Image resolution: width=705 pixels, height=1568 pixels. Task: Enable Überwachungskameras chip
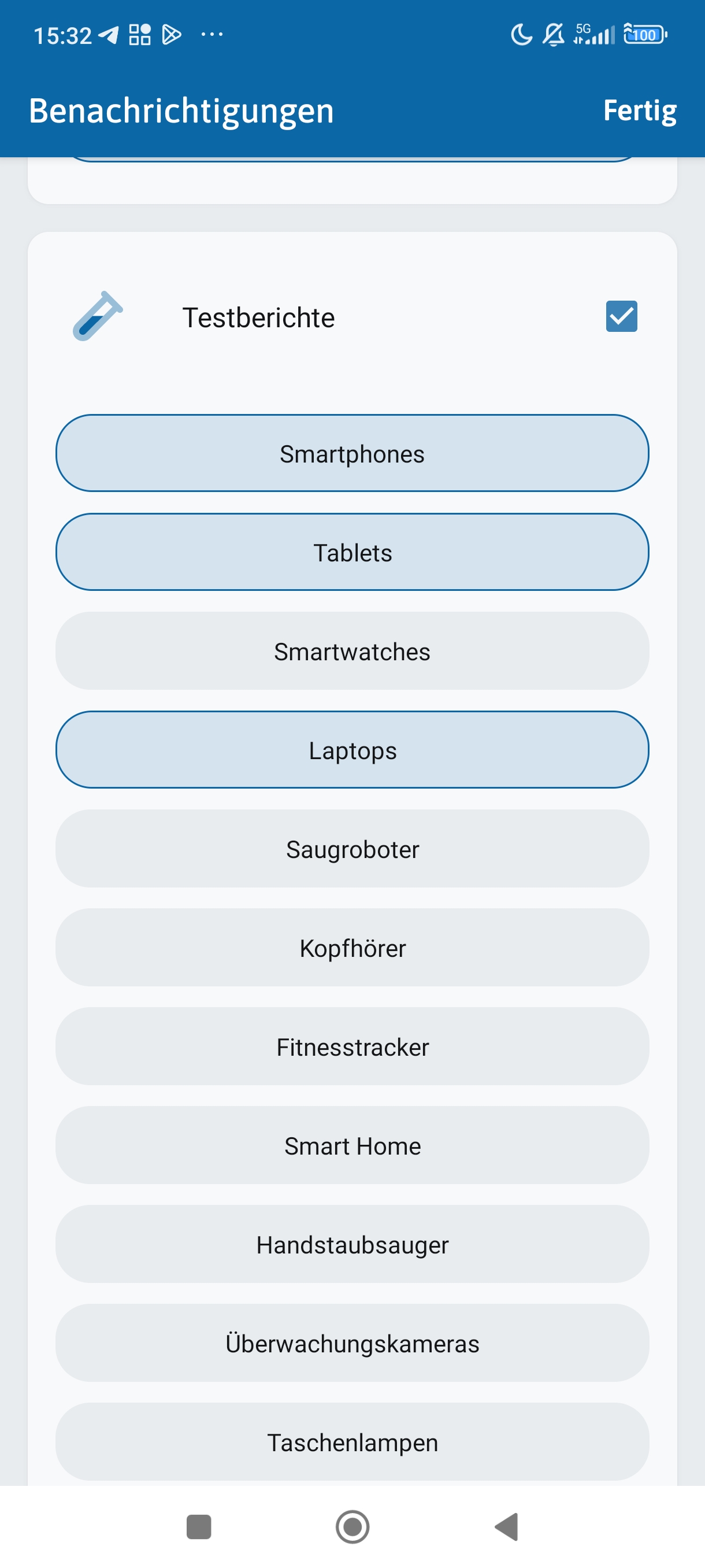pyautogui.click(x=352, y=1344)
